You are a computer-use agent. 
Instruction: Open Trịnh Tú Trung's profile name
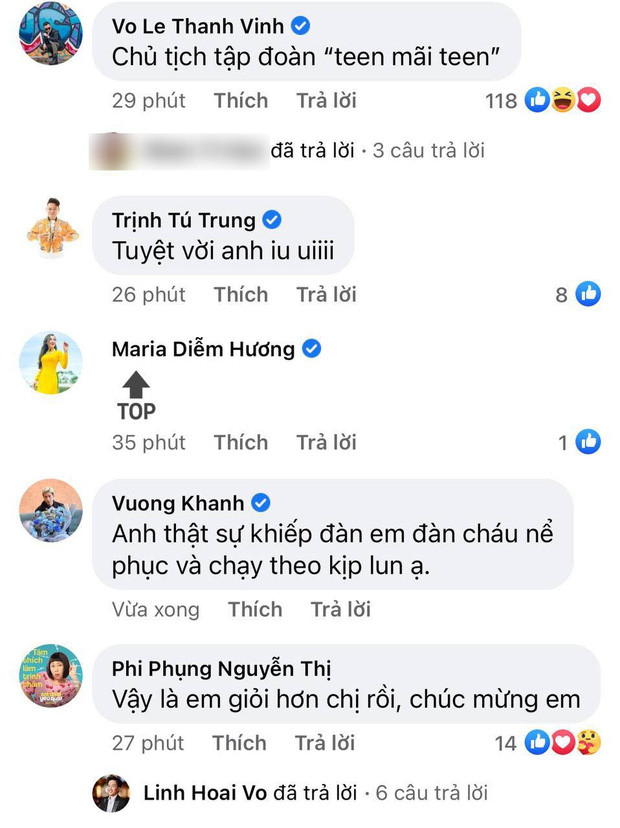pos(183,221)
